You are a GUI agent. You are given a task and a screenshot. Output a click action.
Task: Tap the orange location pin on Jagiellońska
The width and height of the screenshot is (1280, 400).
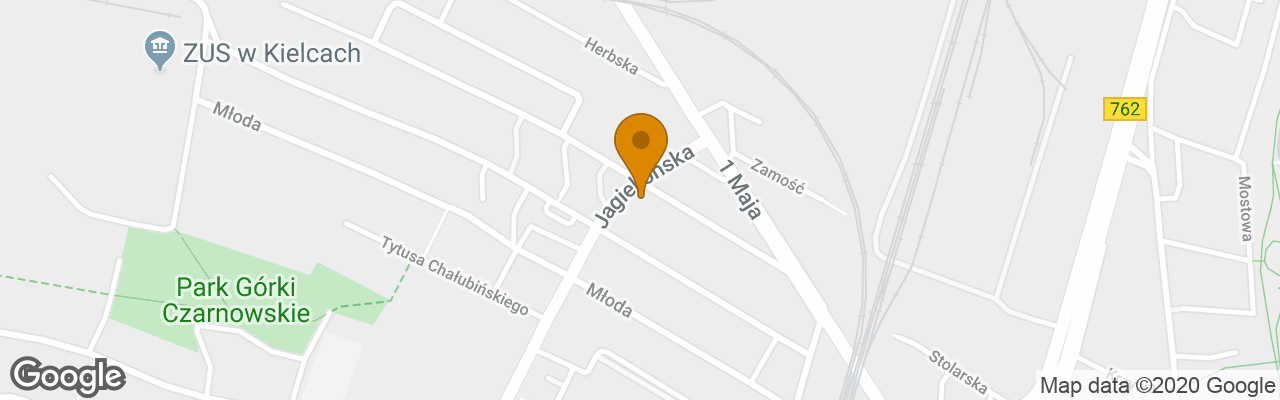pos(641,146)
